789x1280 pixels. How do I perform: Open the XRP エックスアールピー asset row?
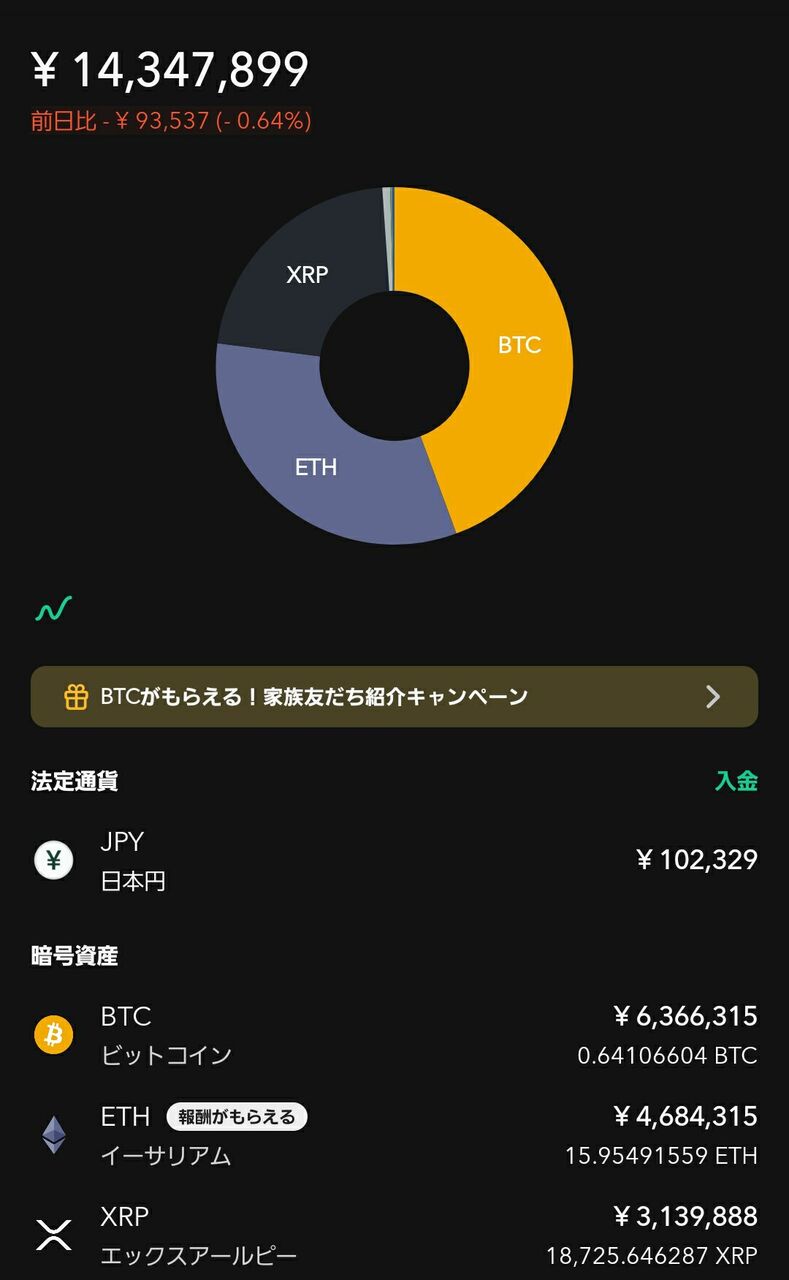(x=394, y=1235)
